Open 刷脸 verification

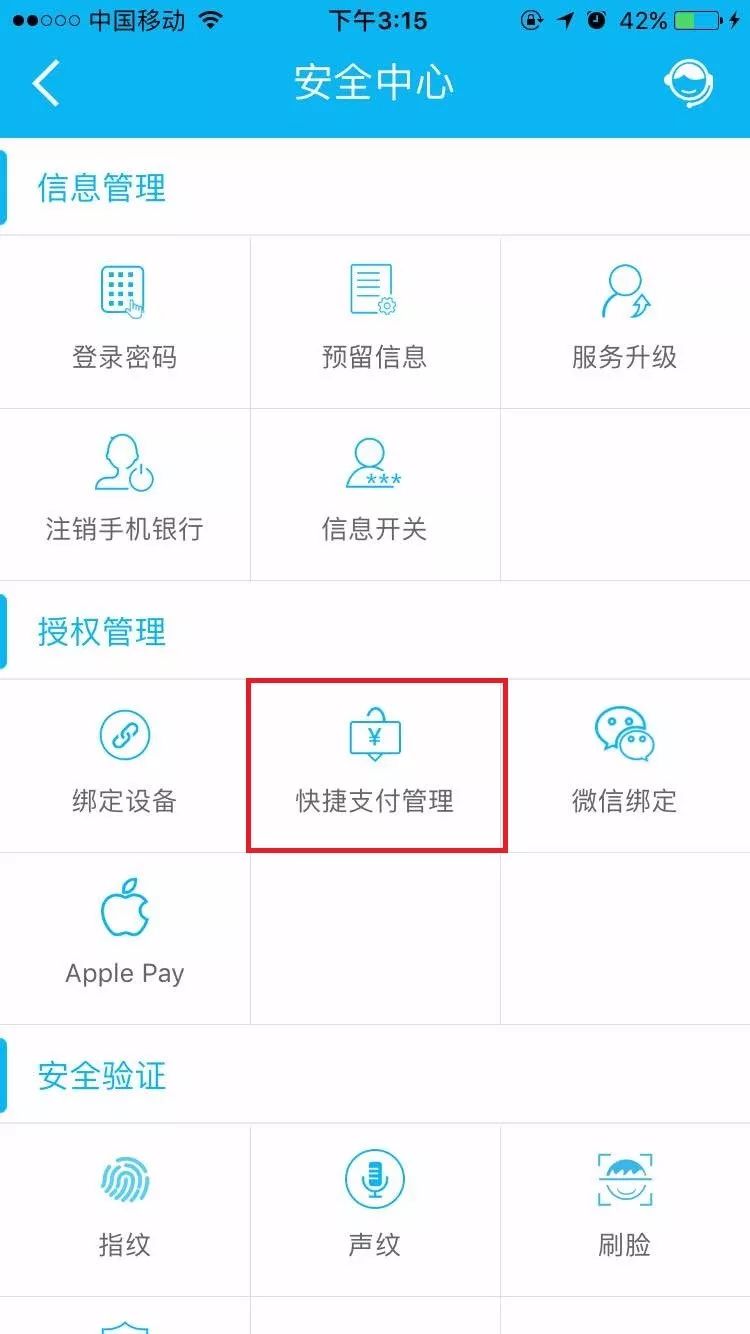coord(625,1210)
